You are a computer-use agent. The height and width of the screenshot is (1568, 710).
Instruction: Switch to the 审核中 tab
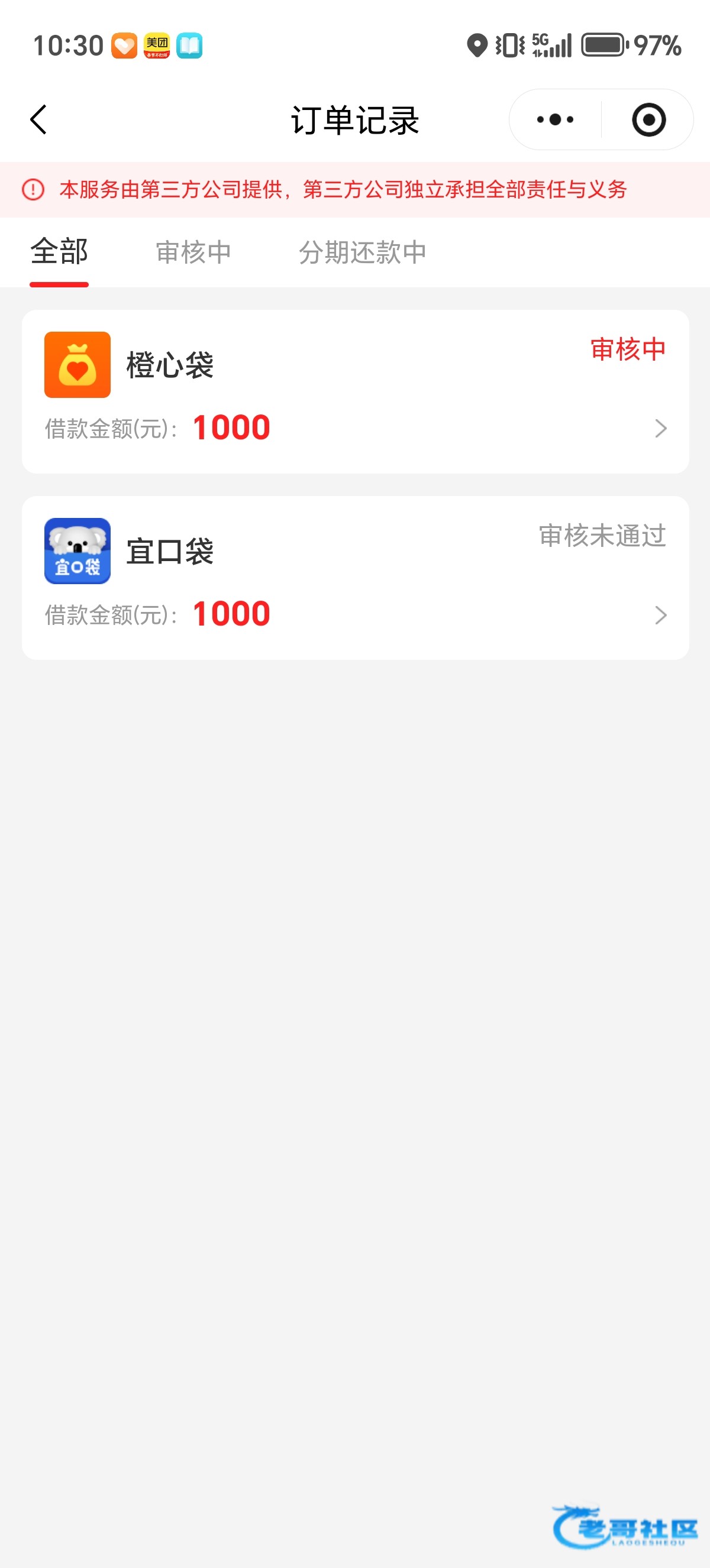(x=193, y=252)
